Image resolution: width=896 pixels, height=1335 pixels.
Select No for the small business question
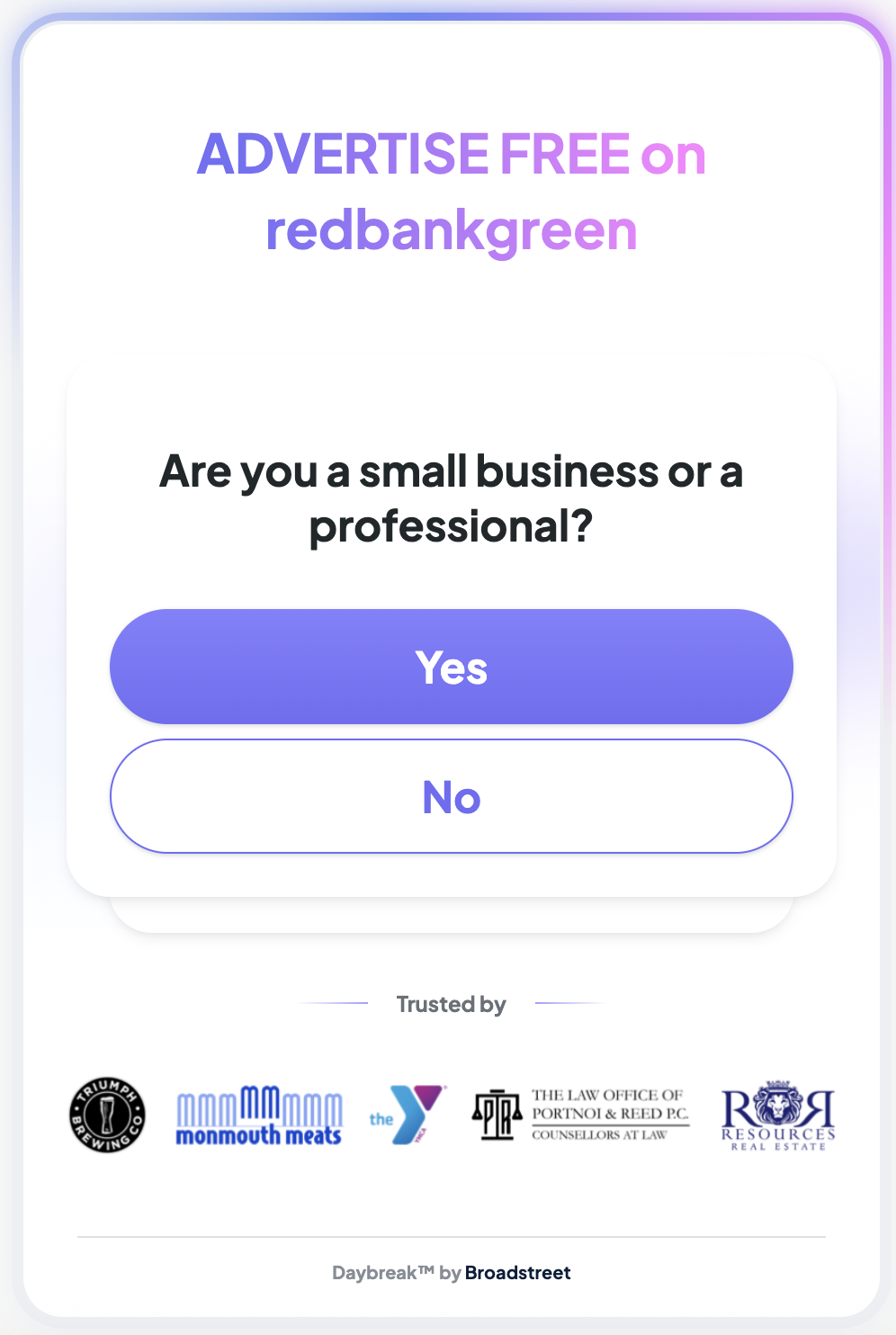tap(451, 796)
